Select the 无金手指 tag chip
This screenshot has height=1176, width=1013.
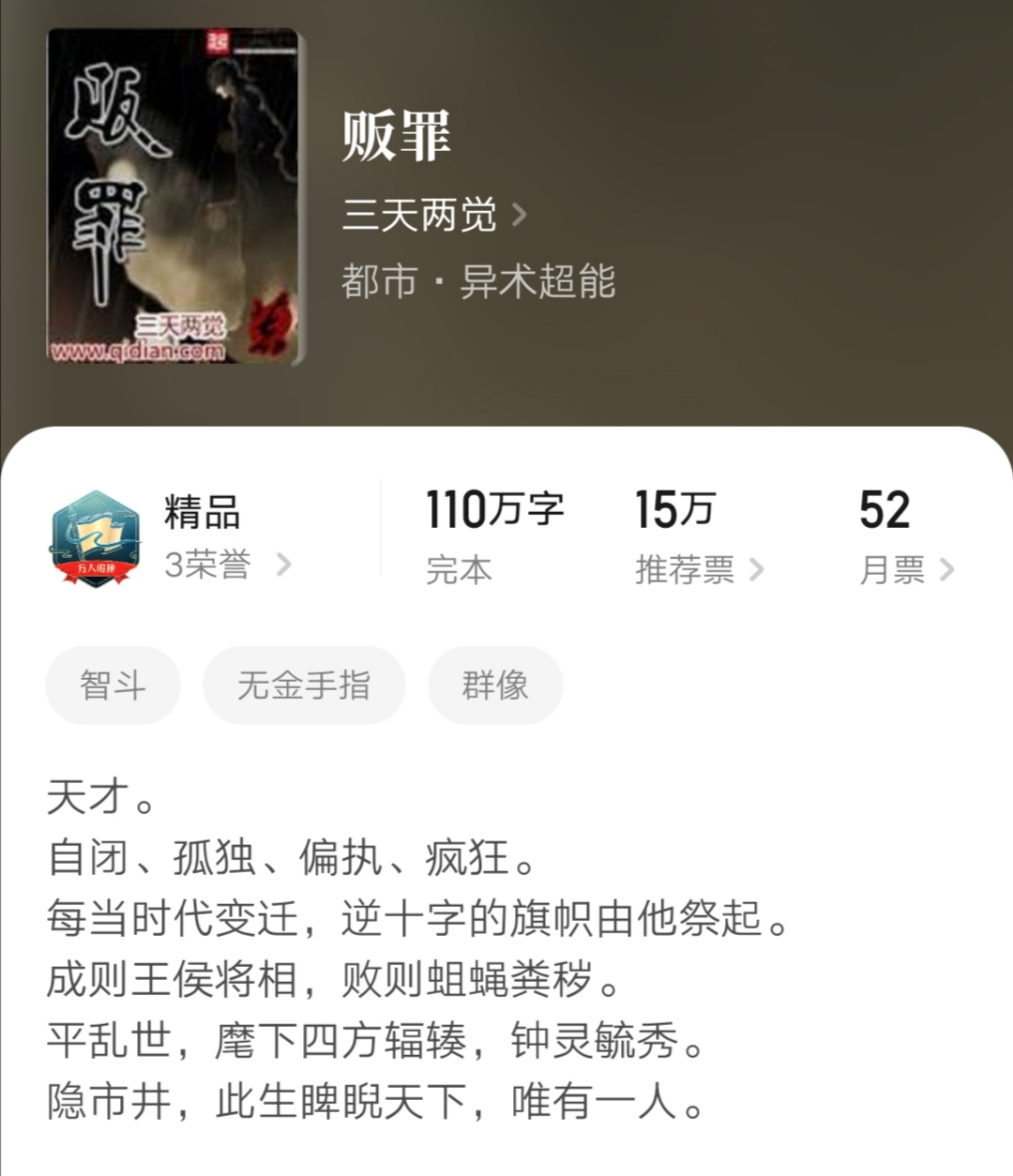[x=304, y=685]
